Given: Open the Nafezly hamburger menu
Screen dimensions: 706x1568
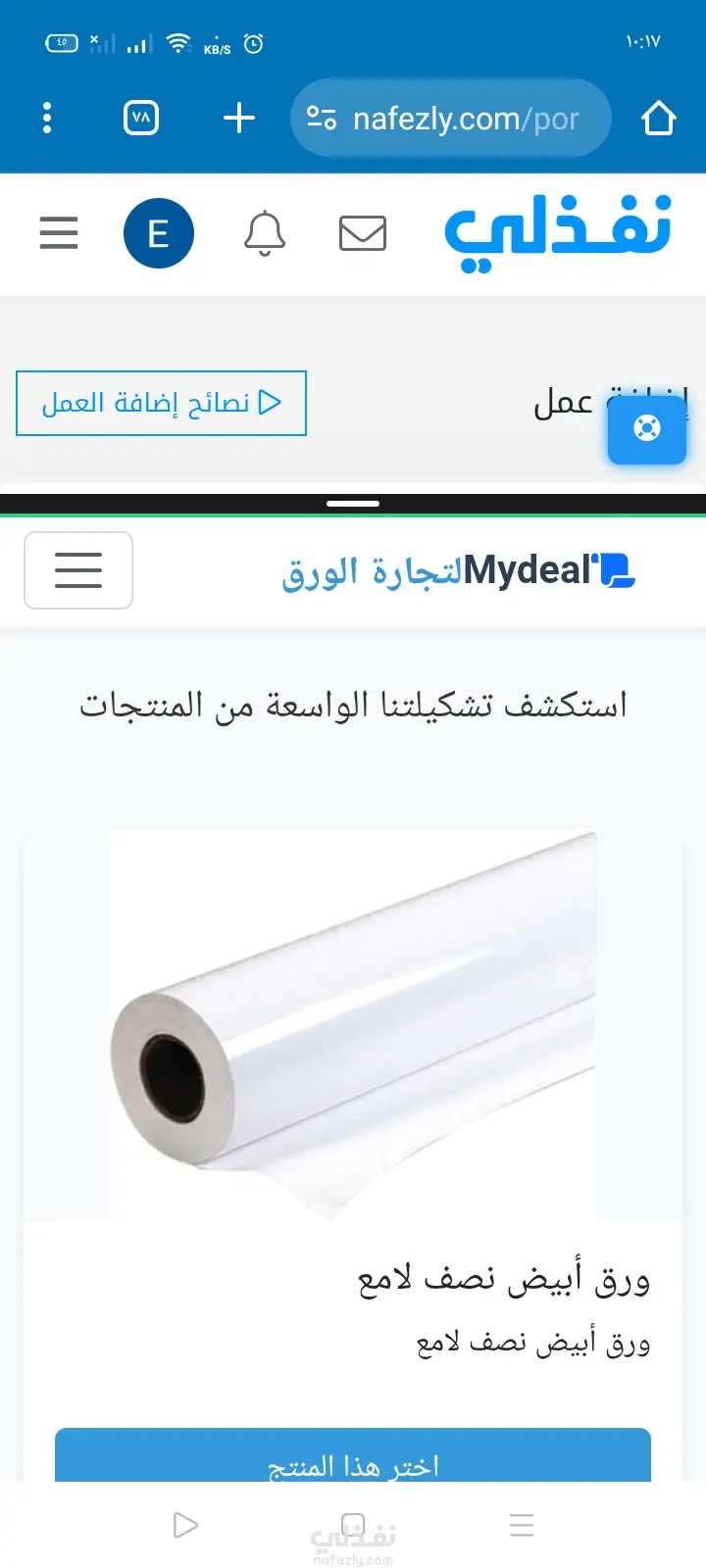Looking at the screenshot, I should 59,233.
